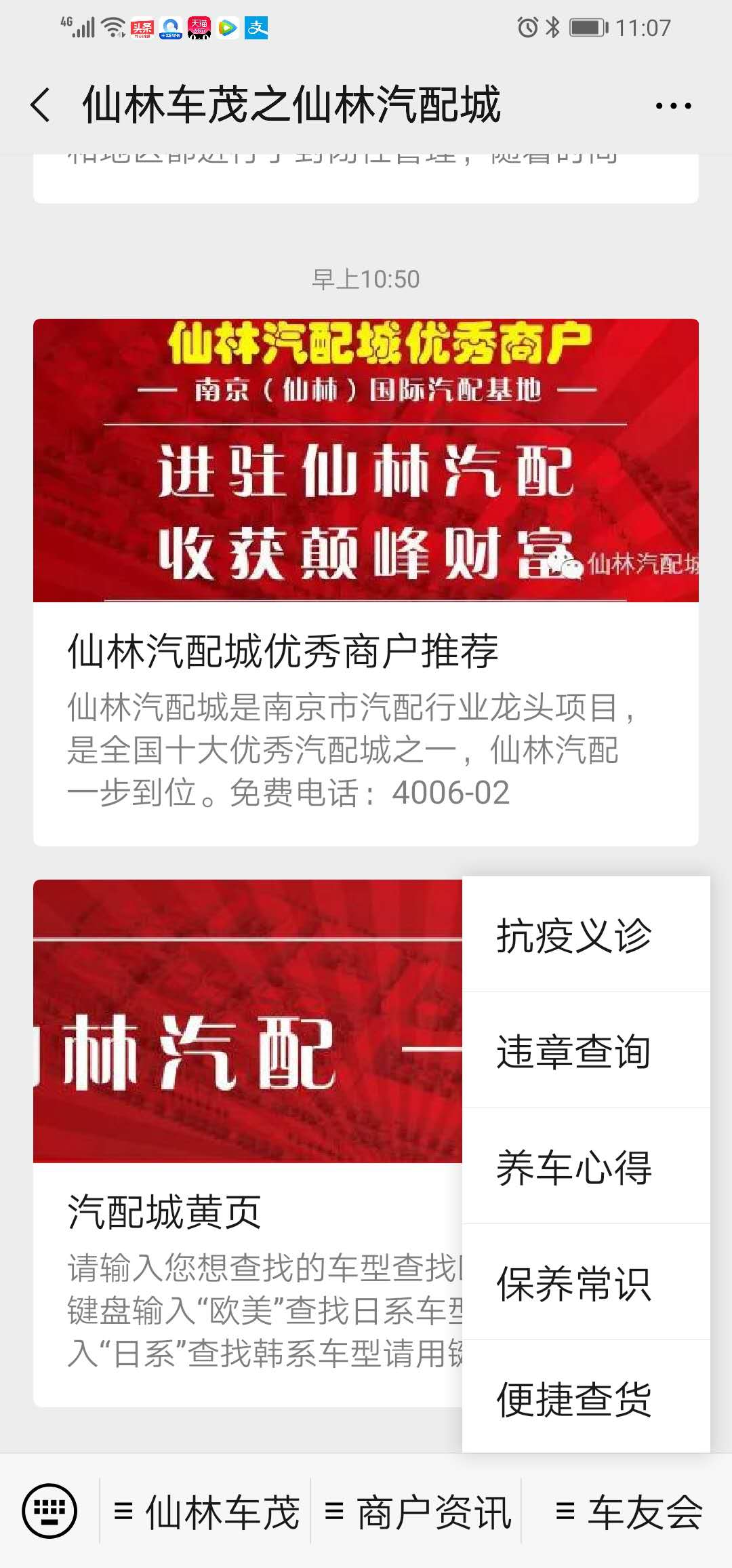The height and width of the screenshot is (1568, 732).
Task: Expand the 商户资讯 bottom menu
Action: (416, 1511)
